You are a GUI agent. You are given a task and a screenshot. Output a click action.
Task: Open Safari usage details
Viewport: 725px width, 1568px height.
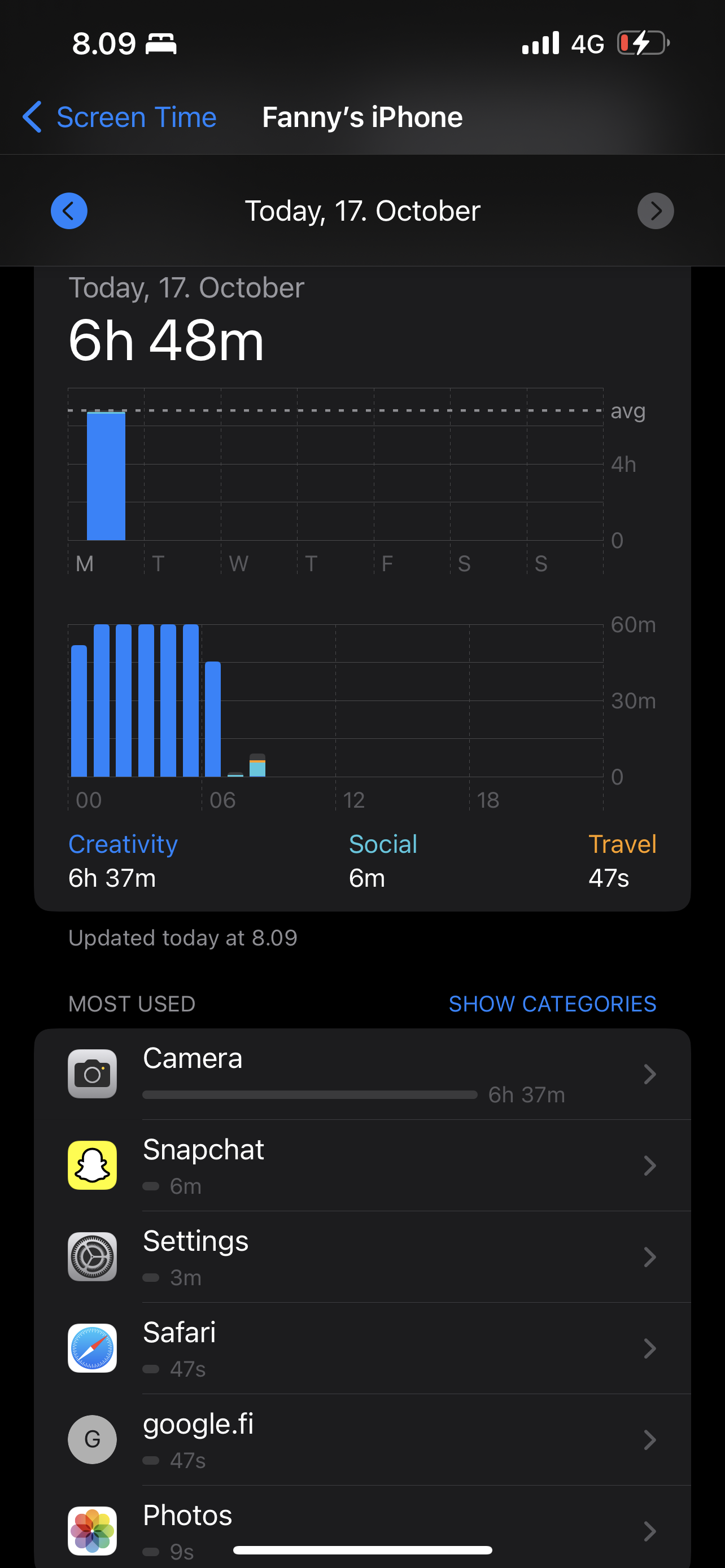tap(362, 1348)
